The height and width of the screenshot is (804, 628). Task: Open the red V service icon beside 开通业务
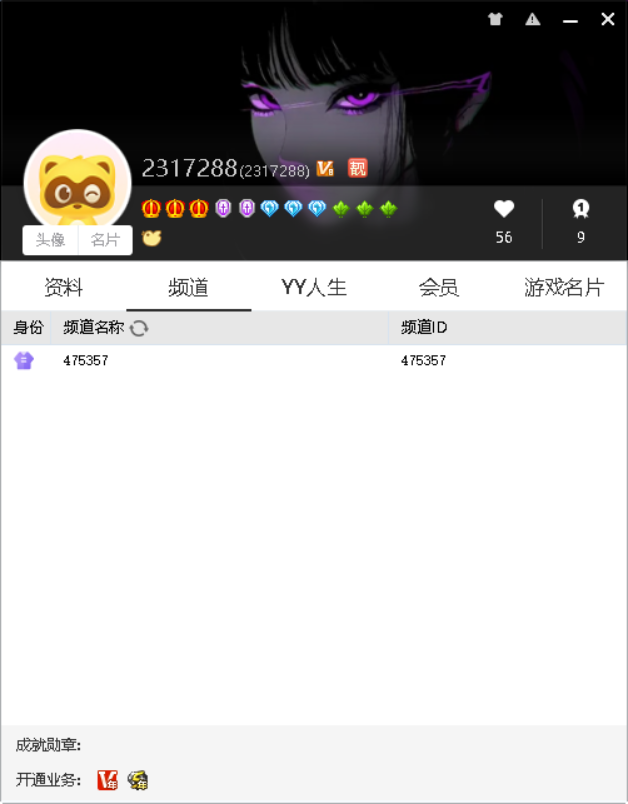tap(107, 780)
